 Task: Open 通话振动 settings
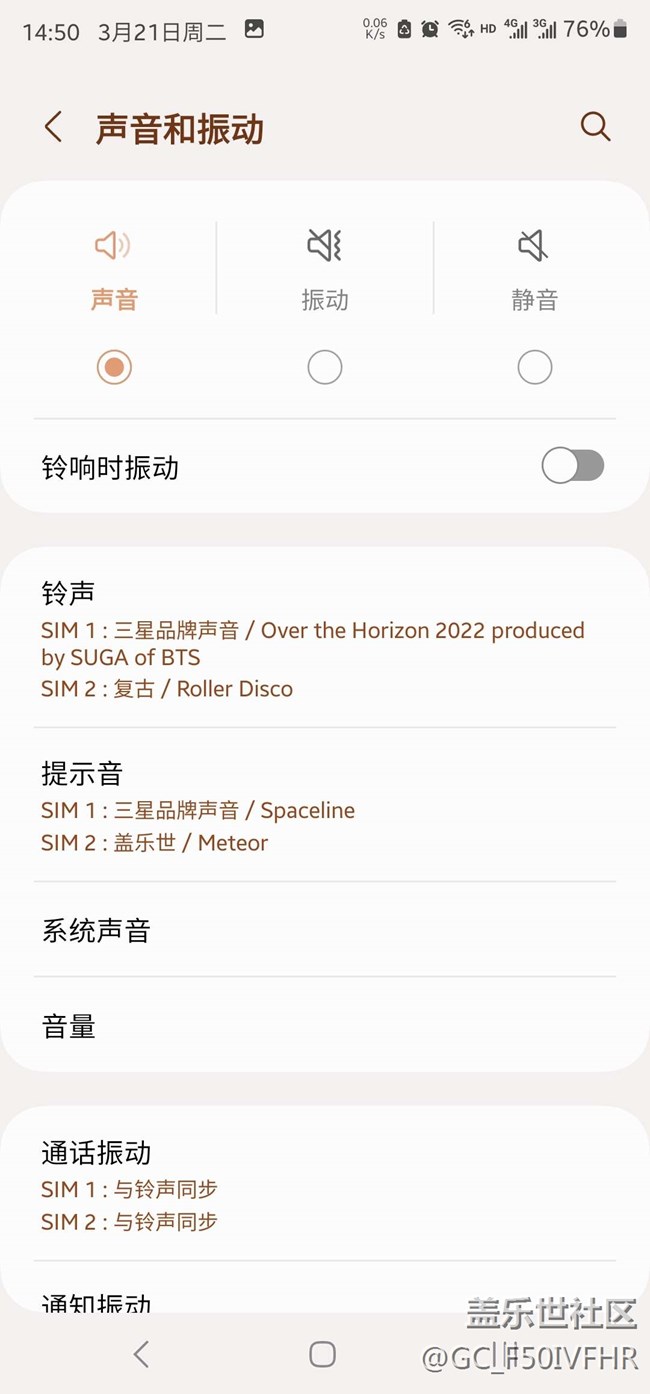click(325, 1185)
